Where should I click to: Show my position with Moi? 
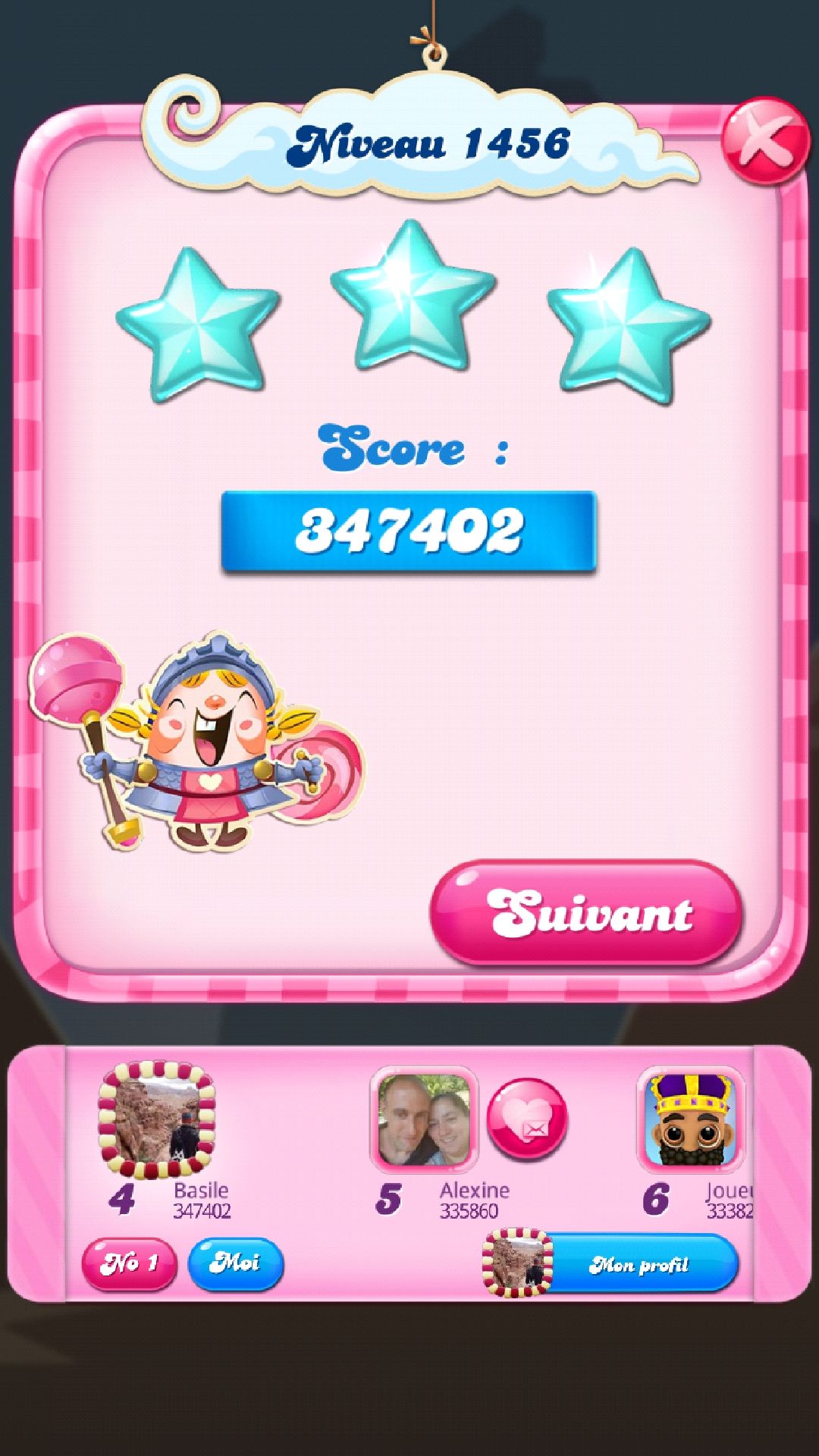[236, 1263]
